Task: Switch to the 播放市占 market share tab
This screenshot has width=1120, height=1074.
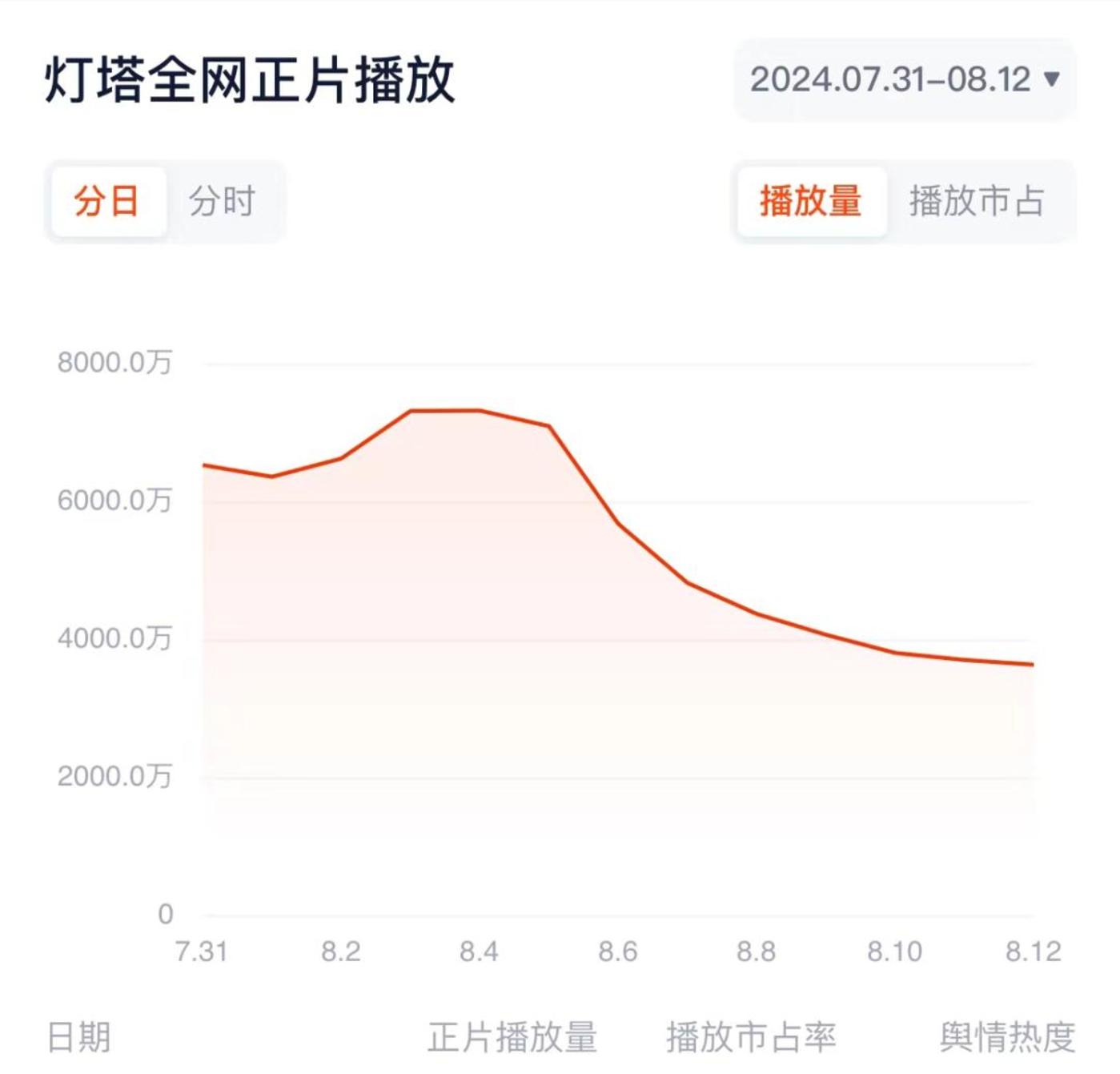Action: (977, 201)
